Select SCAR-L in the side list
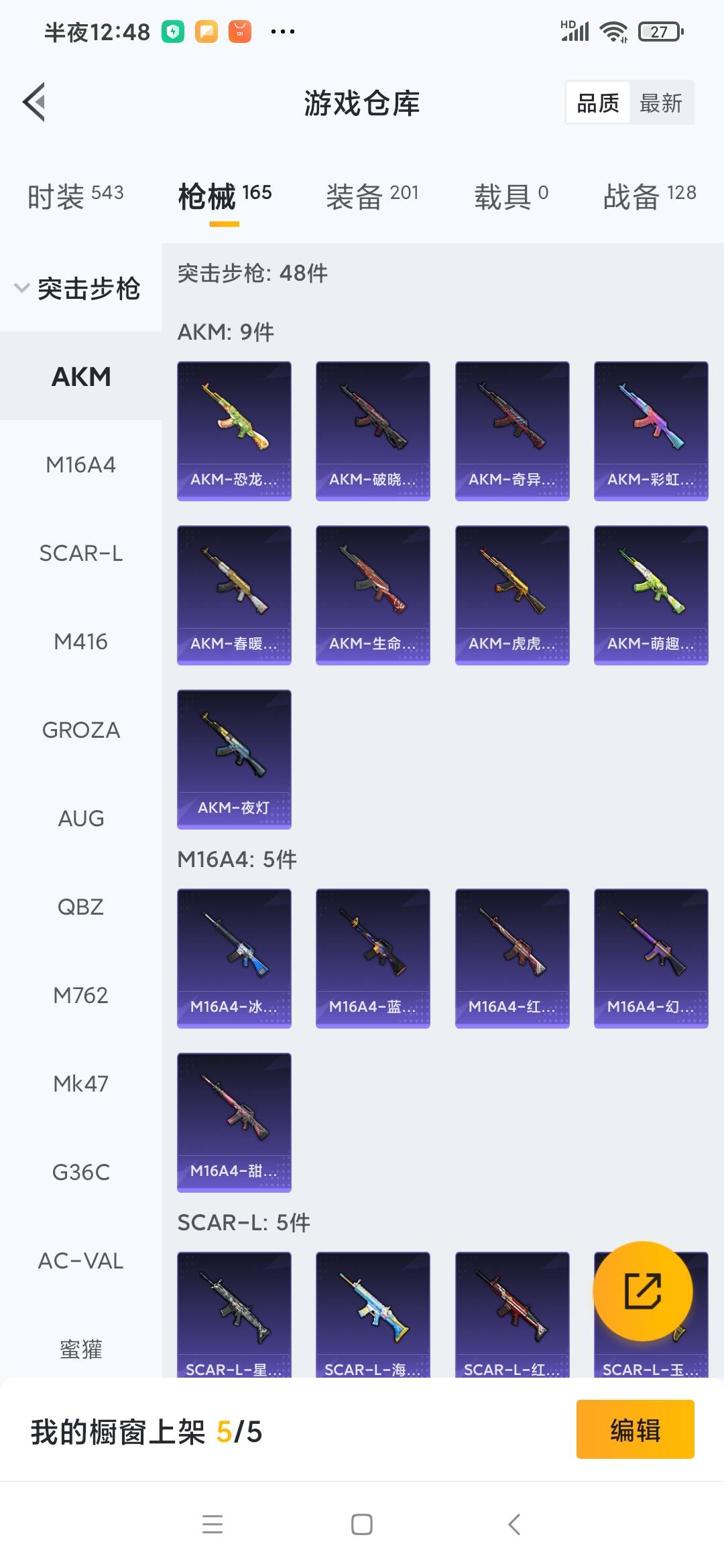Image resolution: width=724 pixels, height=1568 pixels. tap(80, 553)
